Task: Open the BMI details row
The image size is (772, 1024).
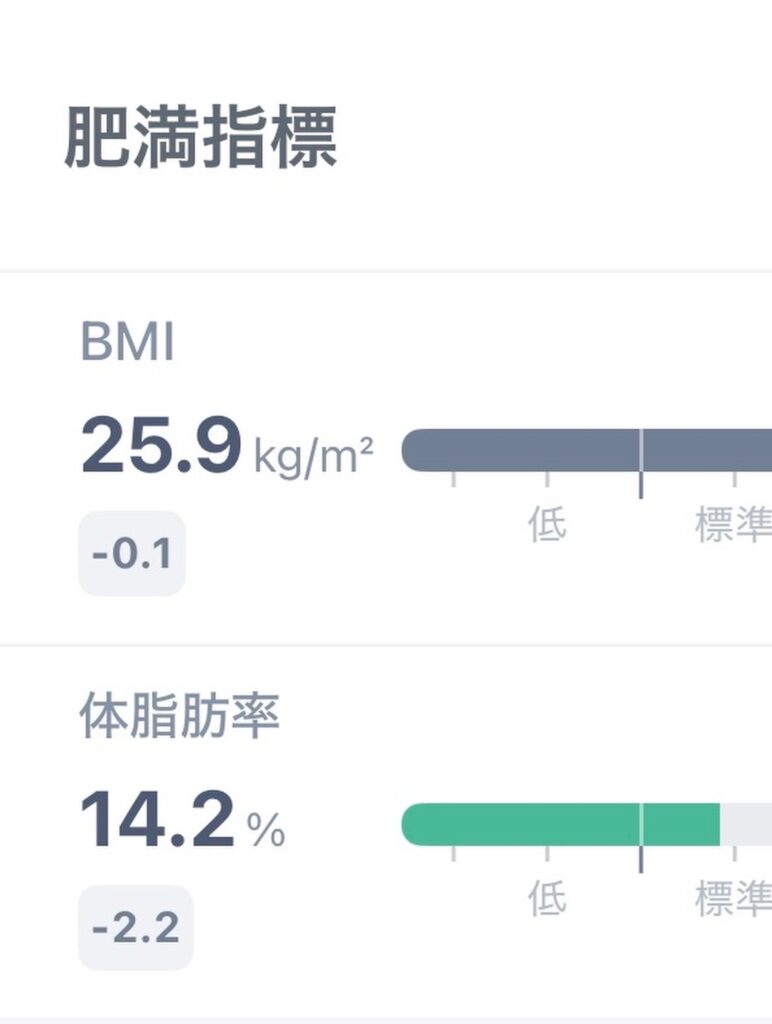Action: [x=386, y=460]
